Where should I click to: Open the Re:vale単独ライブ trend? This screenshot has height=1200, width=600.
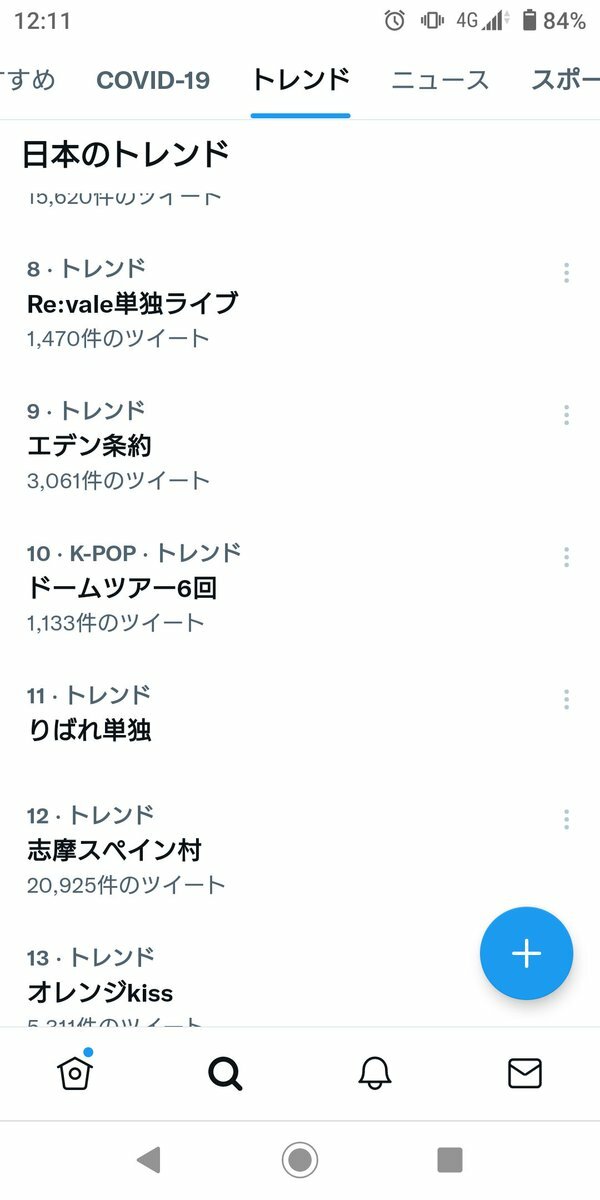(x=300, y=304)
